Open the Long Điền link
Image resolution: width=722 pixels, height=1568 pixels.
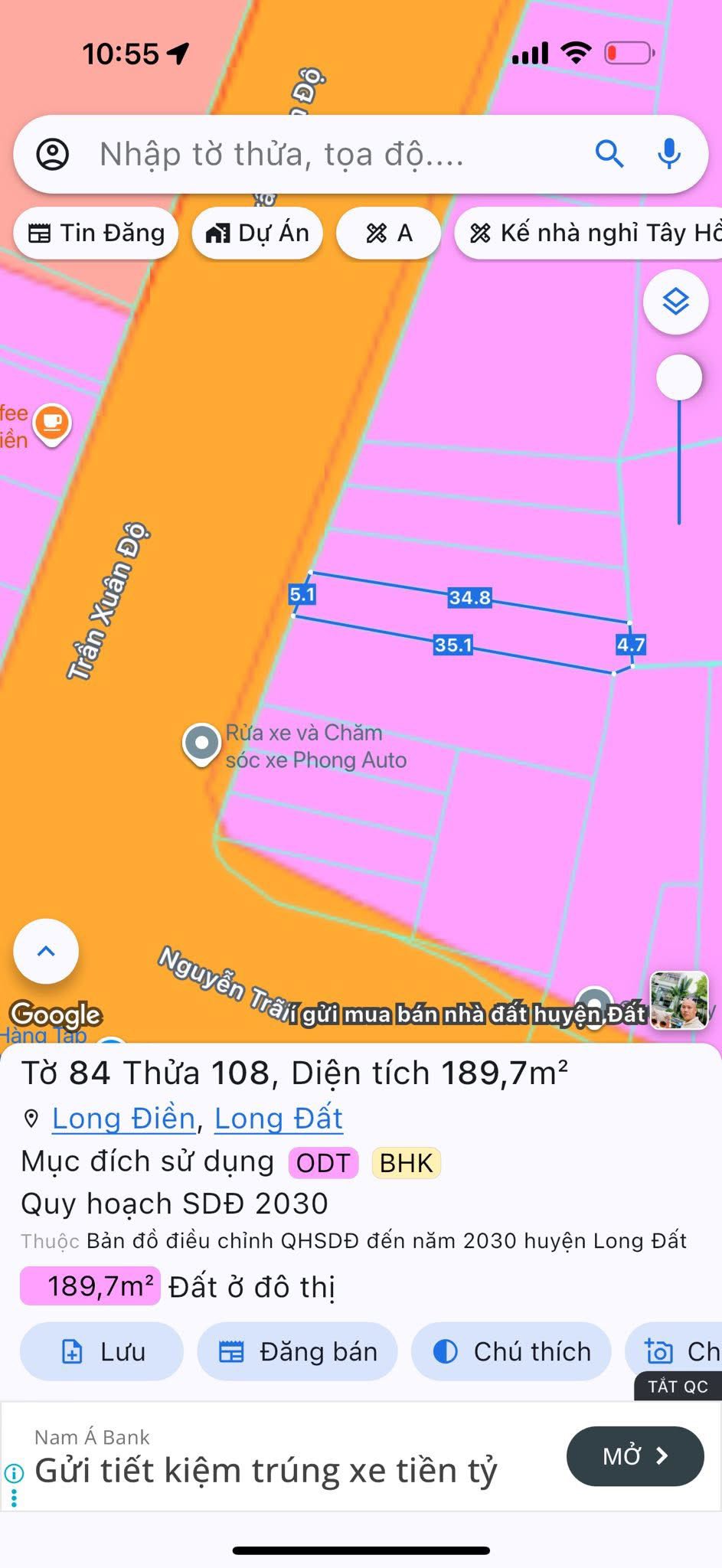point(123,1119)
